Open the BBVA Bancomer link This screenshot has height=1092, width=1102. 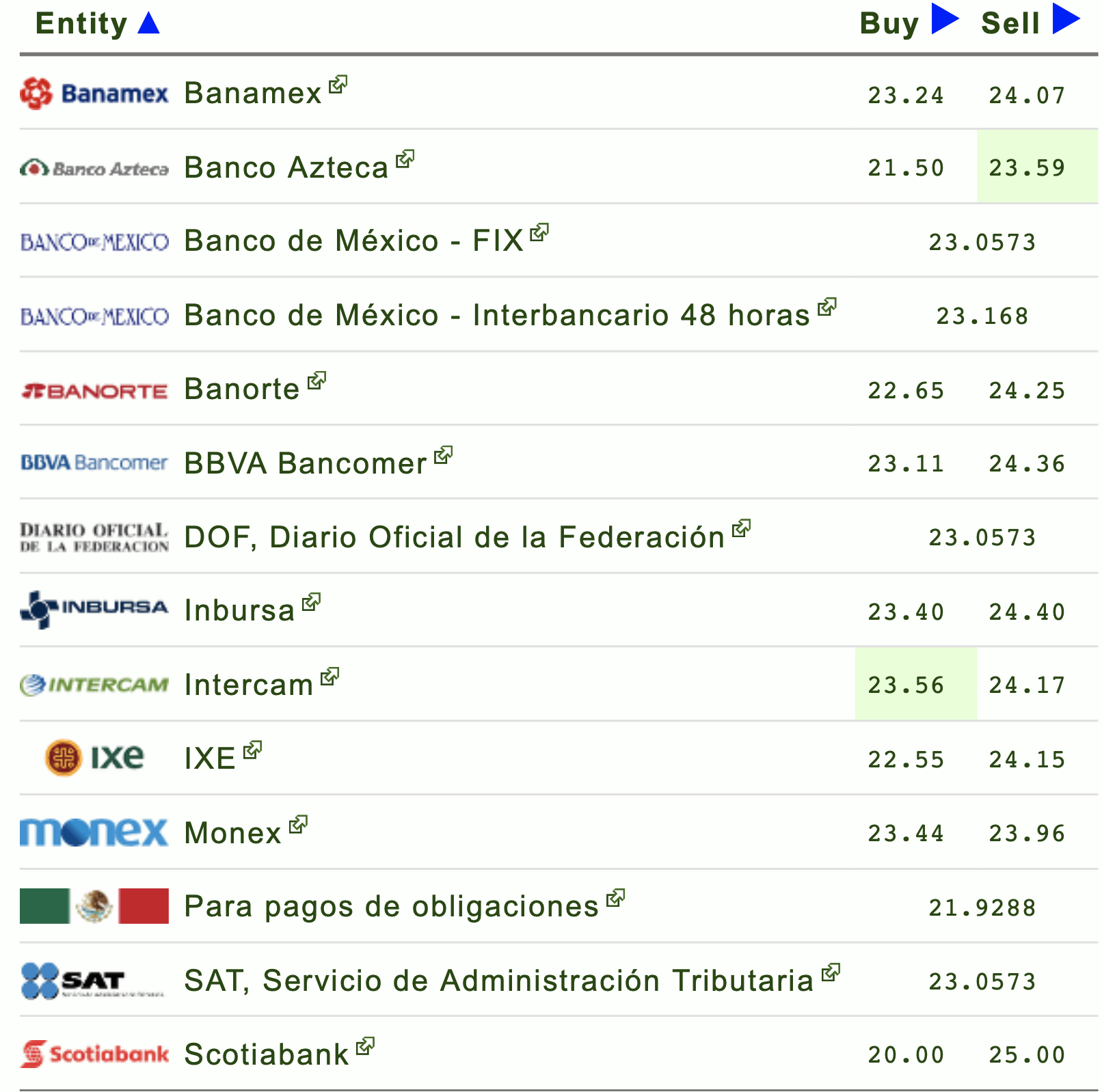tap(306, 464)
